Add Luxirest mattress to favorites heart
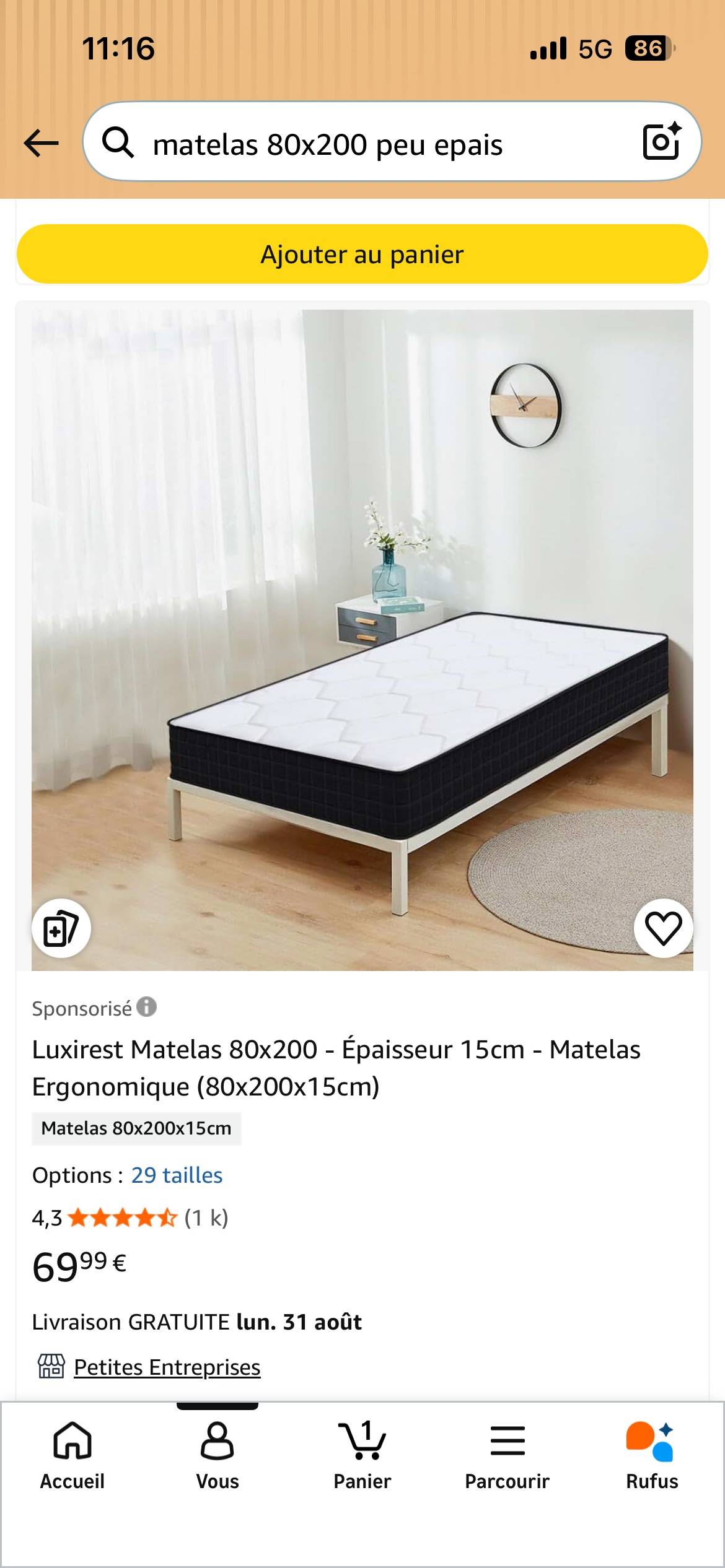 pyautogui.click(x=663, y=928)
